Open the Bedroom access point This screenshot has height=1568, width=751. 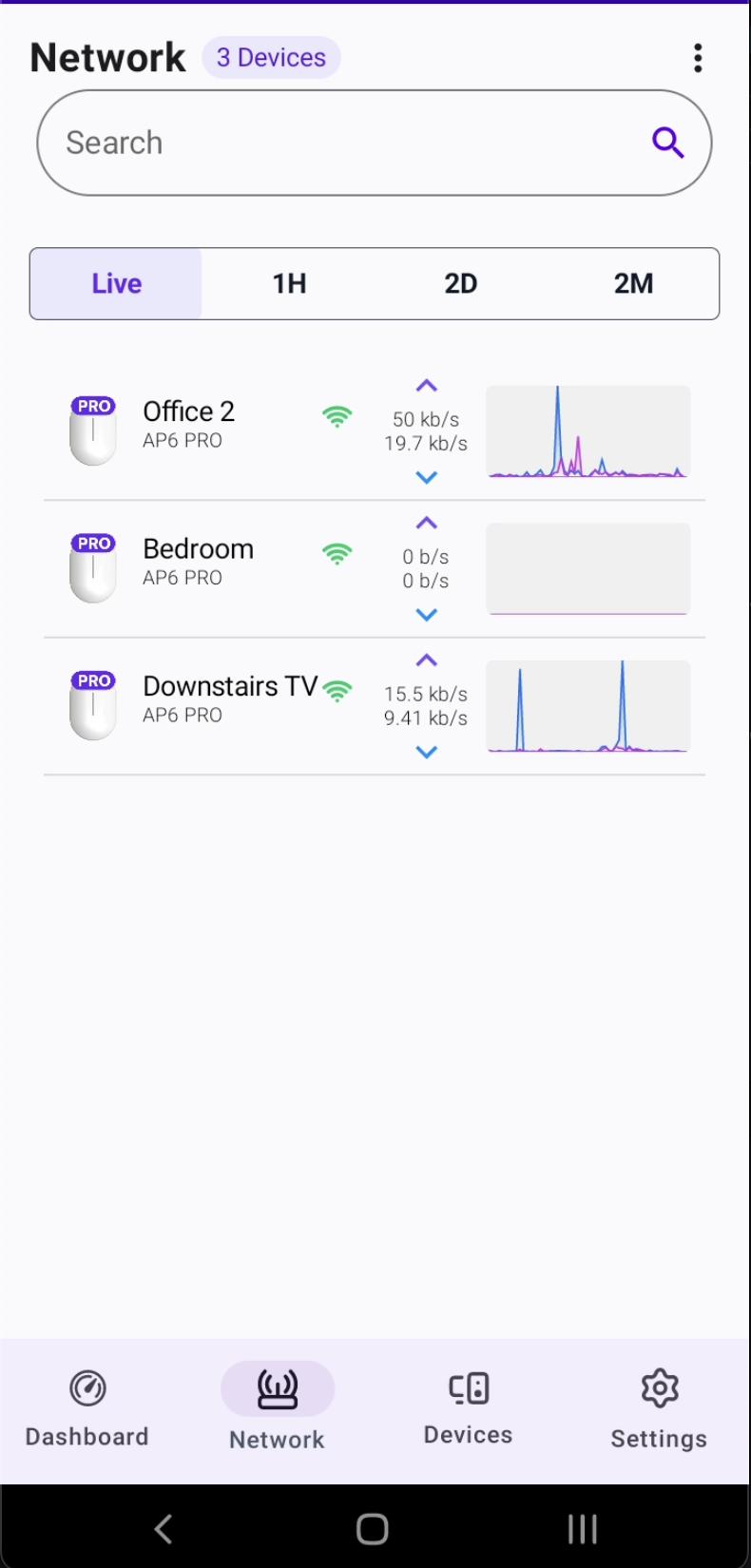point(375,568)
